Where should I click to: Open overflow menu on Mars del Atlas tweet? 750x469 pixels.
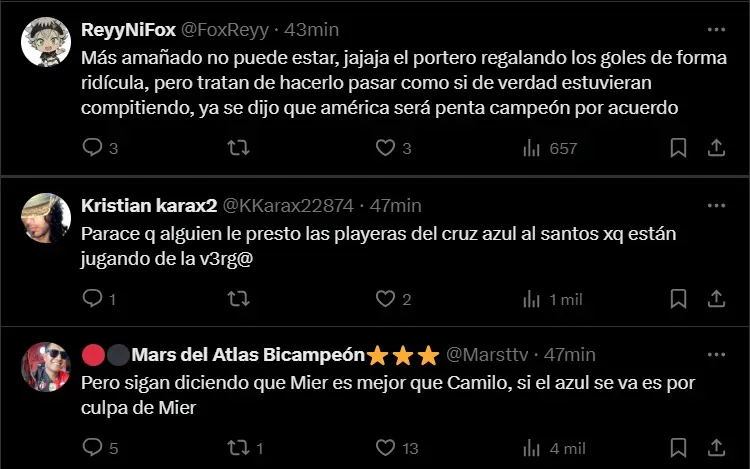click(x=716, y=354)
